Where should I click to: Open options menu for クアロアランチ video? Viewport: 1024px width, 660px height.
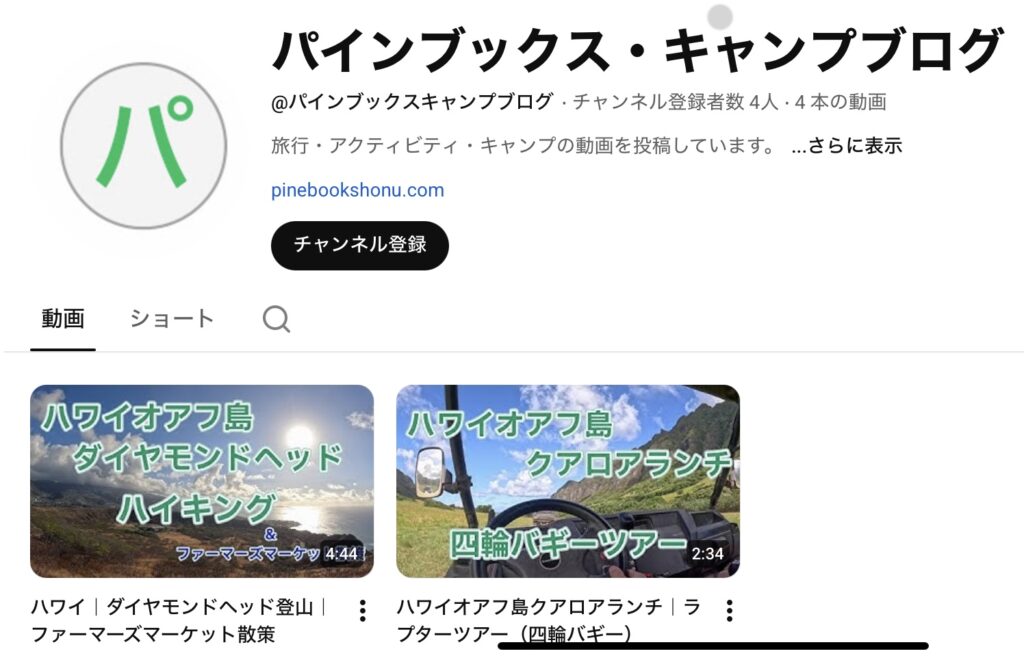click(x=729, y=610)
